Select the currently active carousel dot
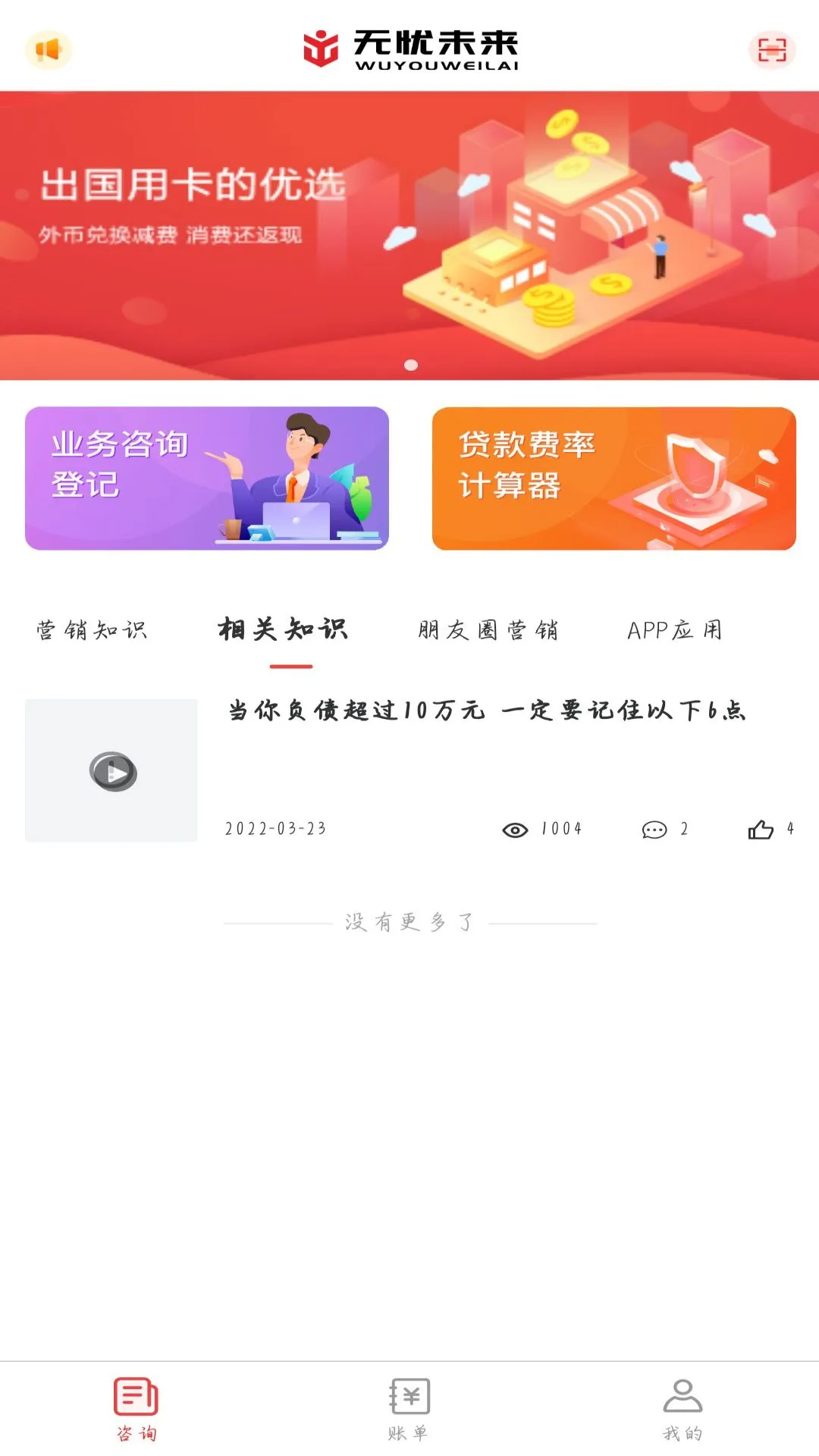Image resolution: width=819 pixels, height=1456 pixels. pos(409,365)
